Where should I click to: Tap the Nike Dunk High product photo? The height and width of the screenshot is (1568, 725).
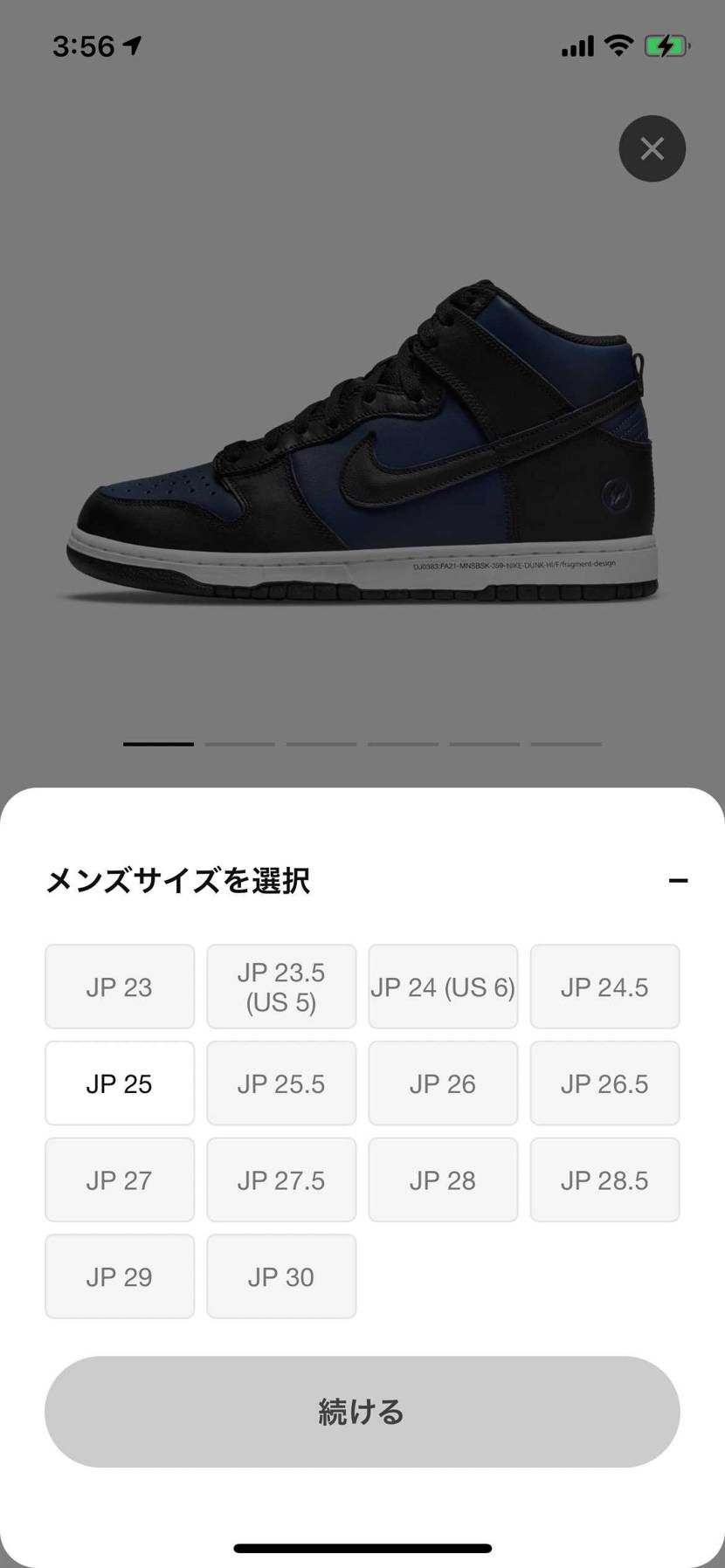(x=362, y=437)
